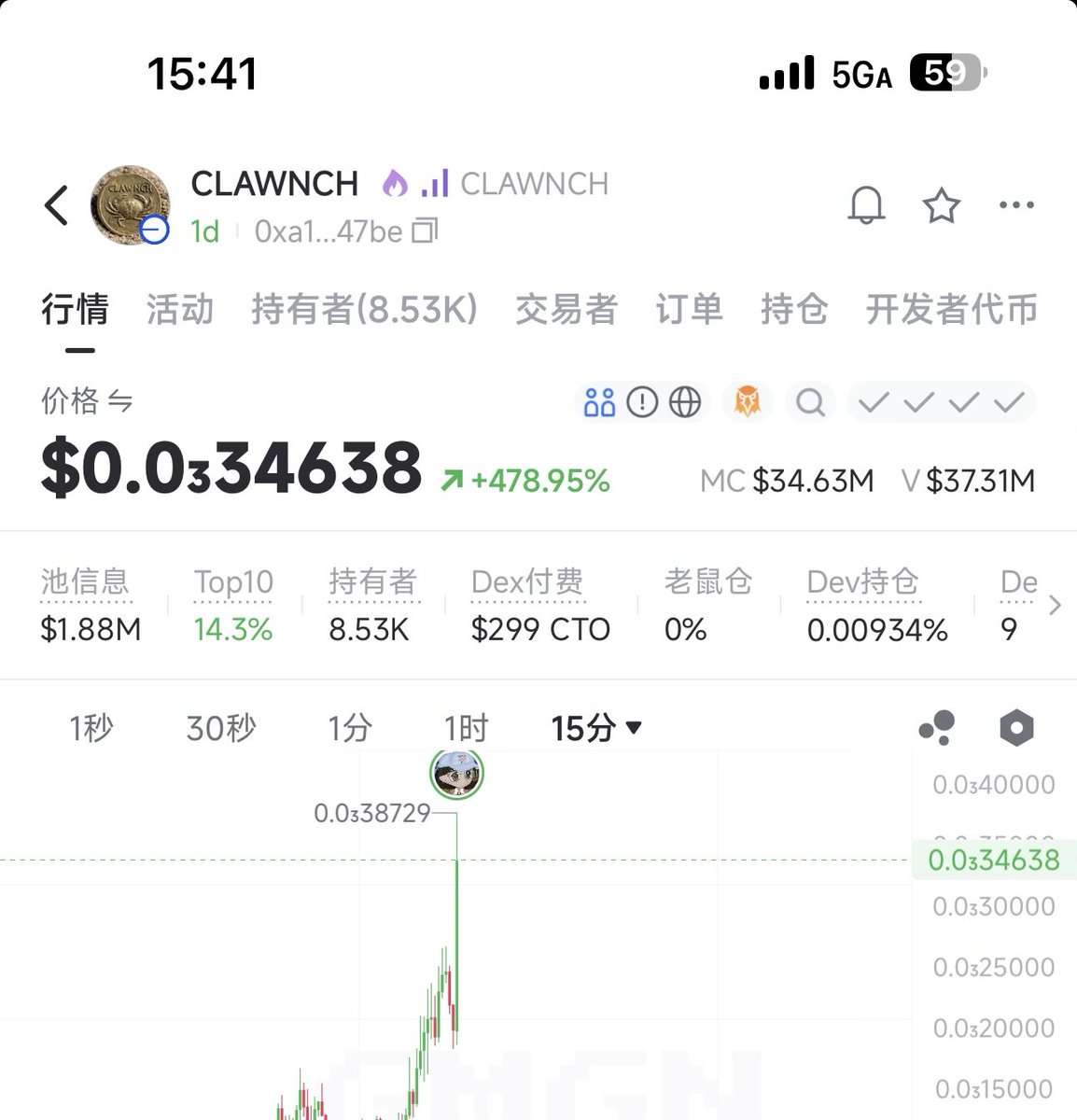
Task: Expand more stats with the right chevron
Action: point(1055,606)
